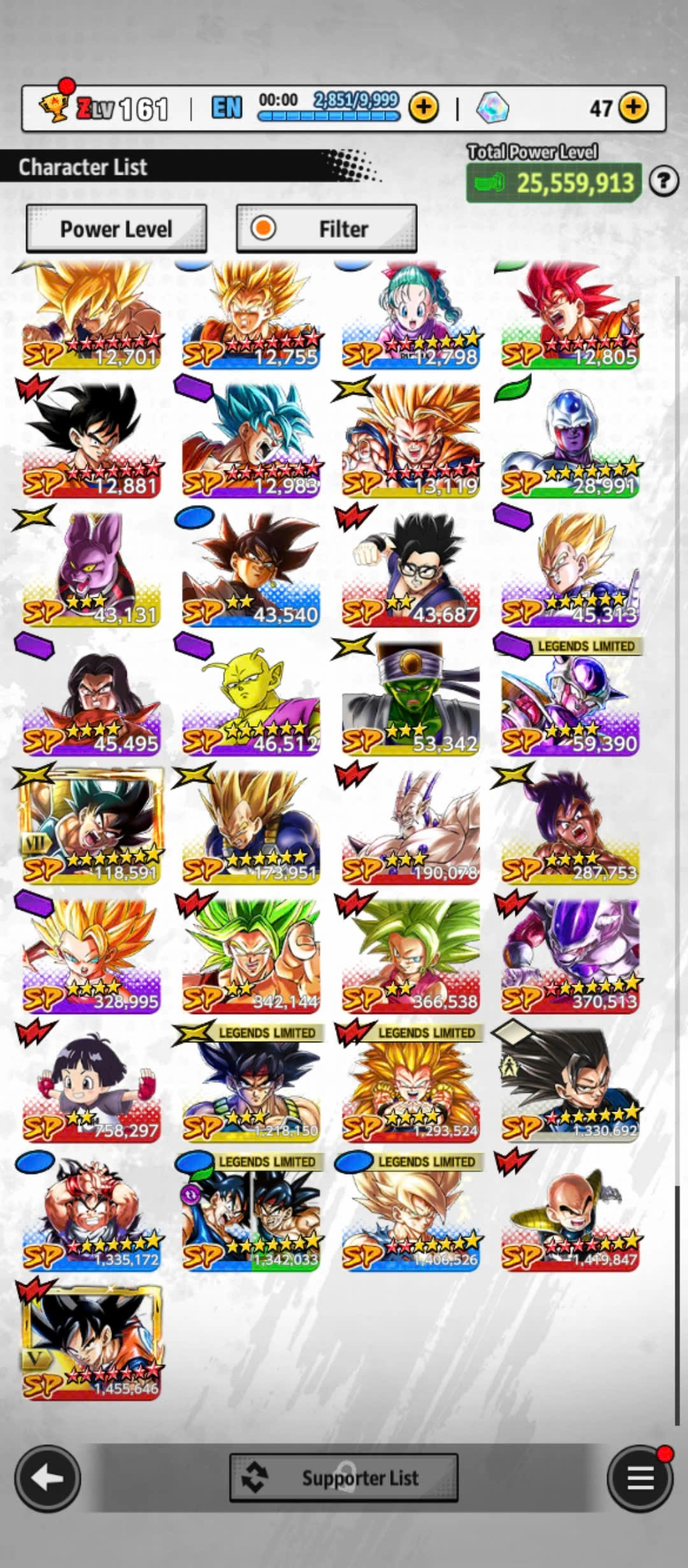Change the Power Level sort order
The height and width of the screenshot is (1568, 688).
pyautogui.click(x=116, y=228)
